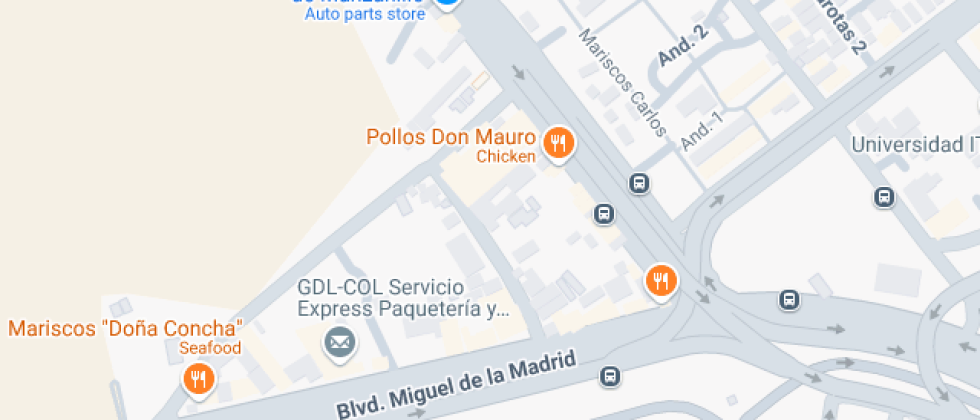Select bus stop on Blvd. Miguel de la Madrid
This screenshot has width=980, height=420.
pos(610,377)
